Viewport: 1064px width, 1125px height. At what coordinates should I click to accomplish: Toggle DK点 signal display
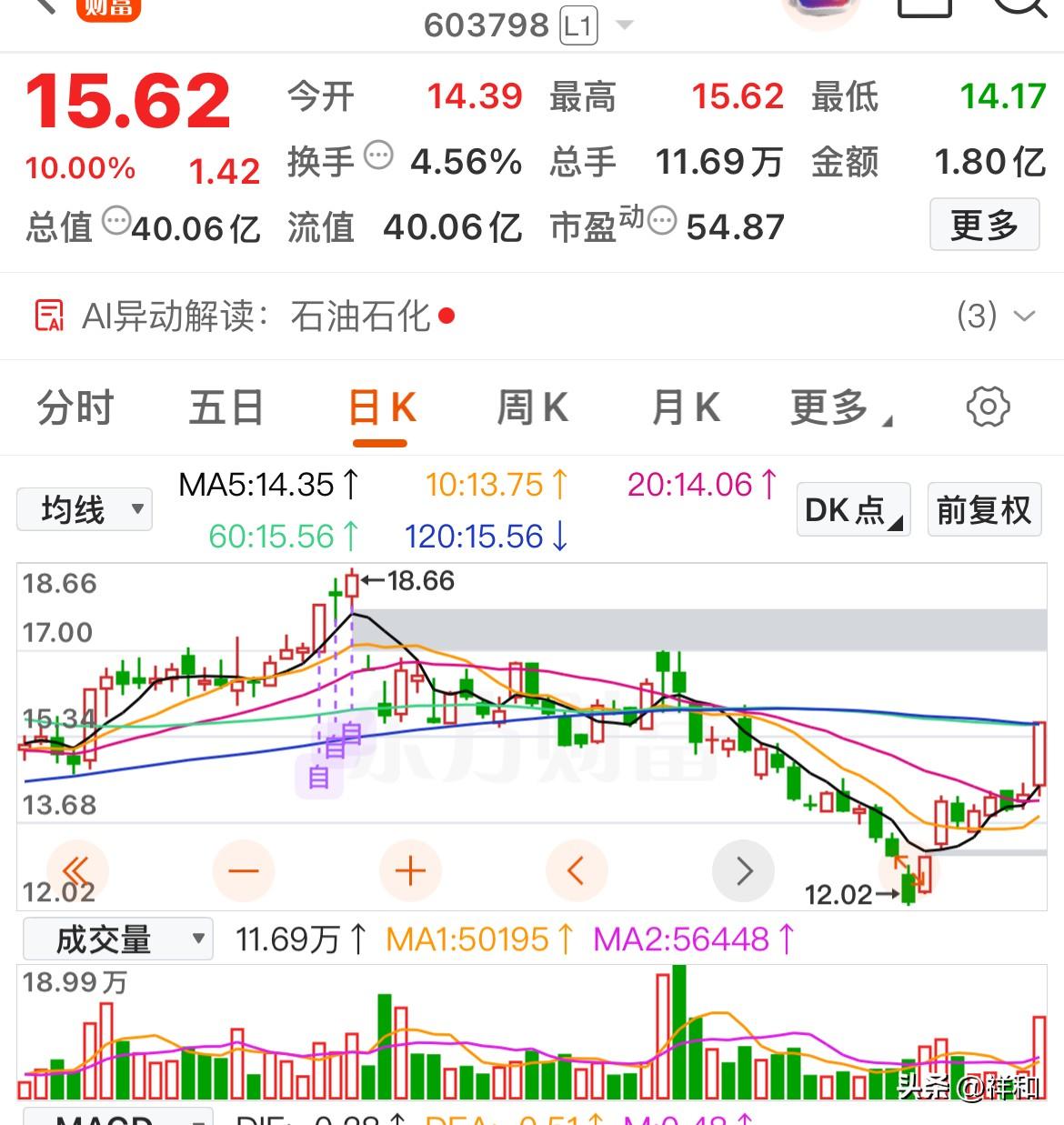pos(851,510)
